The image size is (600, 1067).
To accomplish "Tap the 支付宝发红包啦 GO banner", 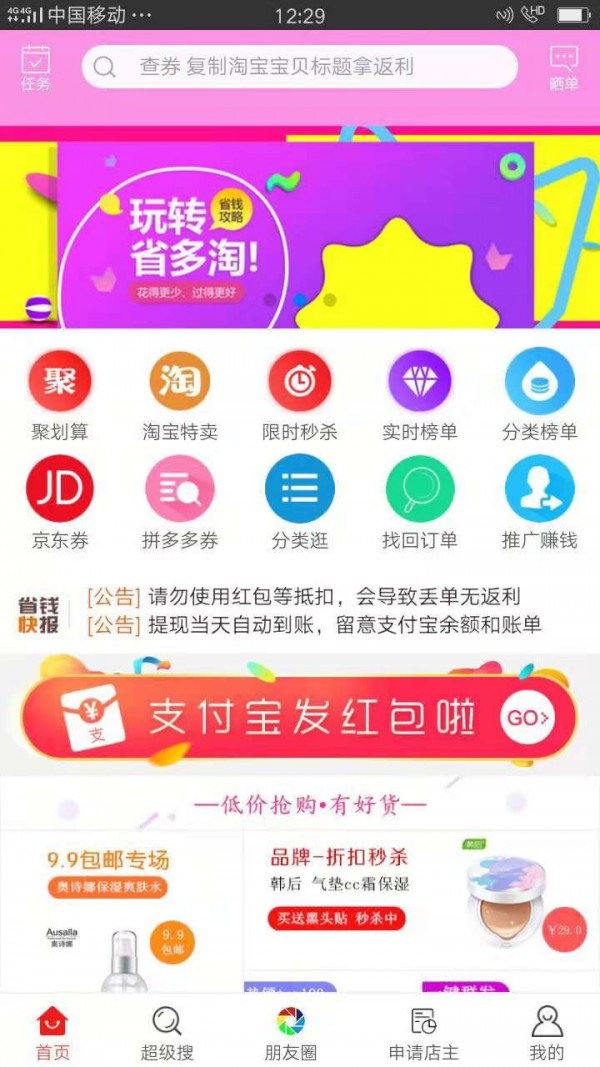I will tap(300, 717).
